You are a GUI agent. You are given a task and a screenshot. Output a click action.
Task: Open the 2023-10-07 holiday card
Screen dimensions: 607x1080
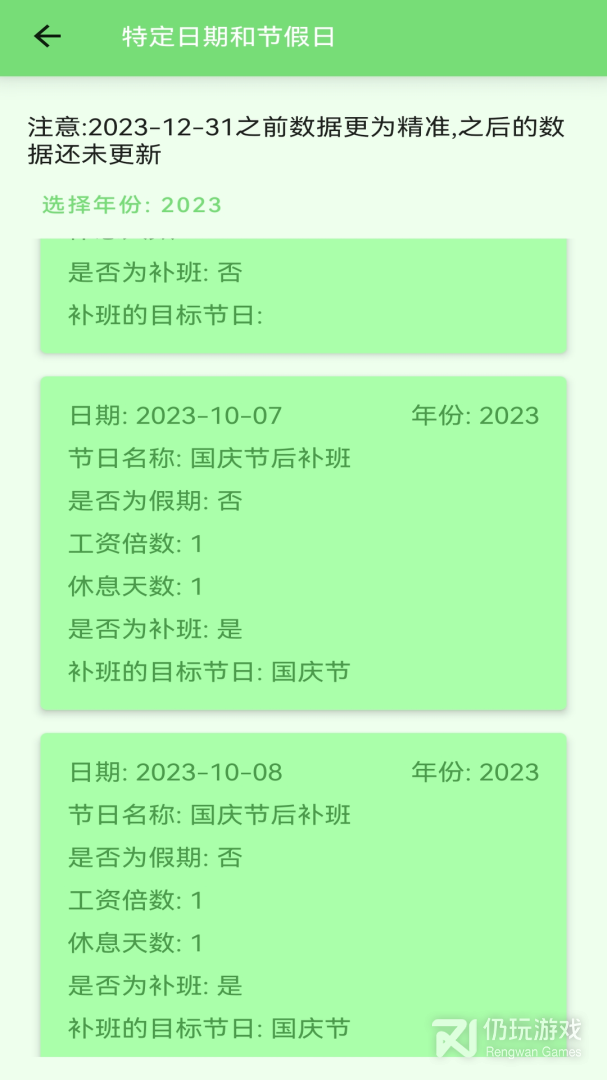coord(303,543)
